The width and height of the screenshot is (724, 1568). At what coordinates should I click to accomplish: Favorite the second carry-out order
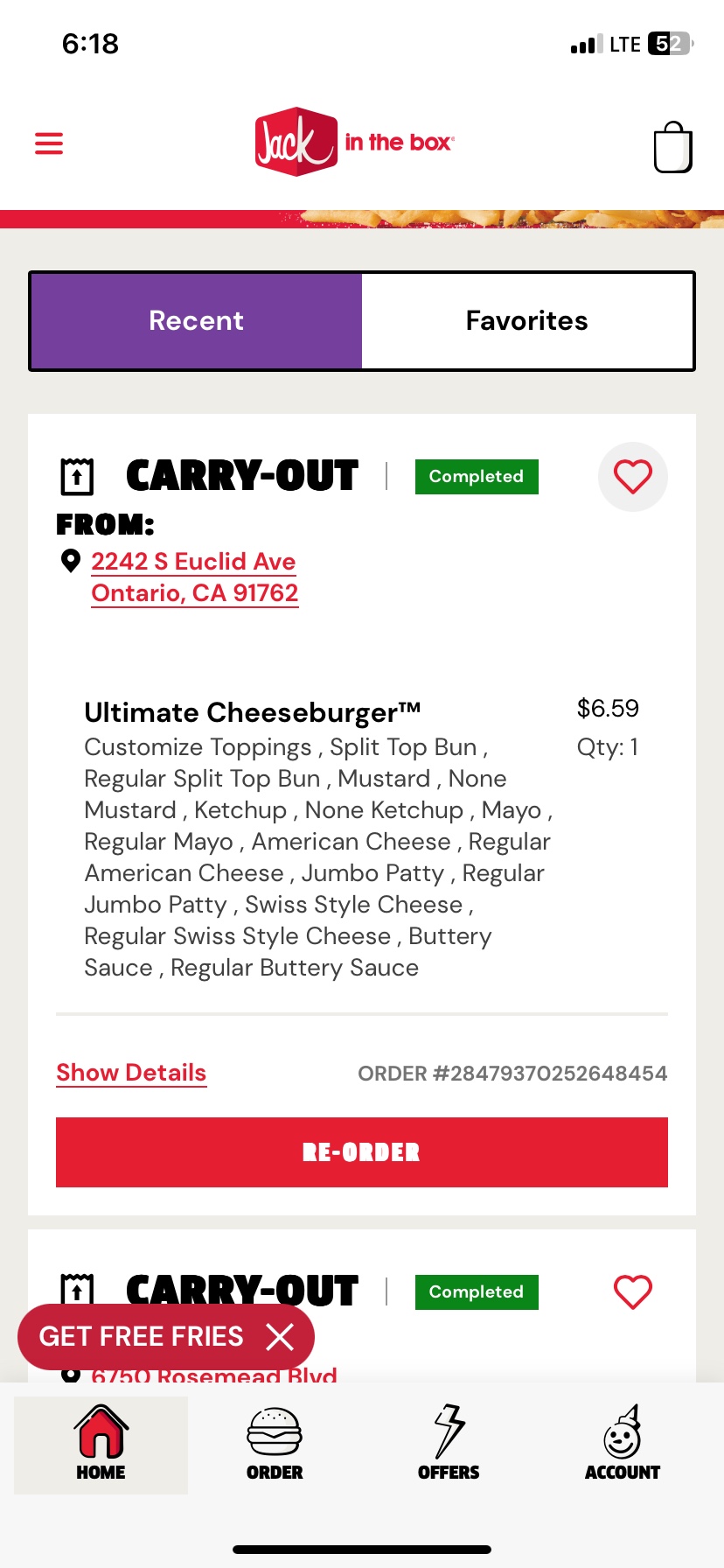632,1292
